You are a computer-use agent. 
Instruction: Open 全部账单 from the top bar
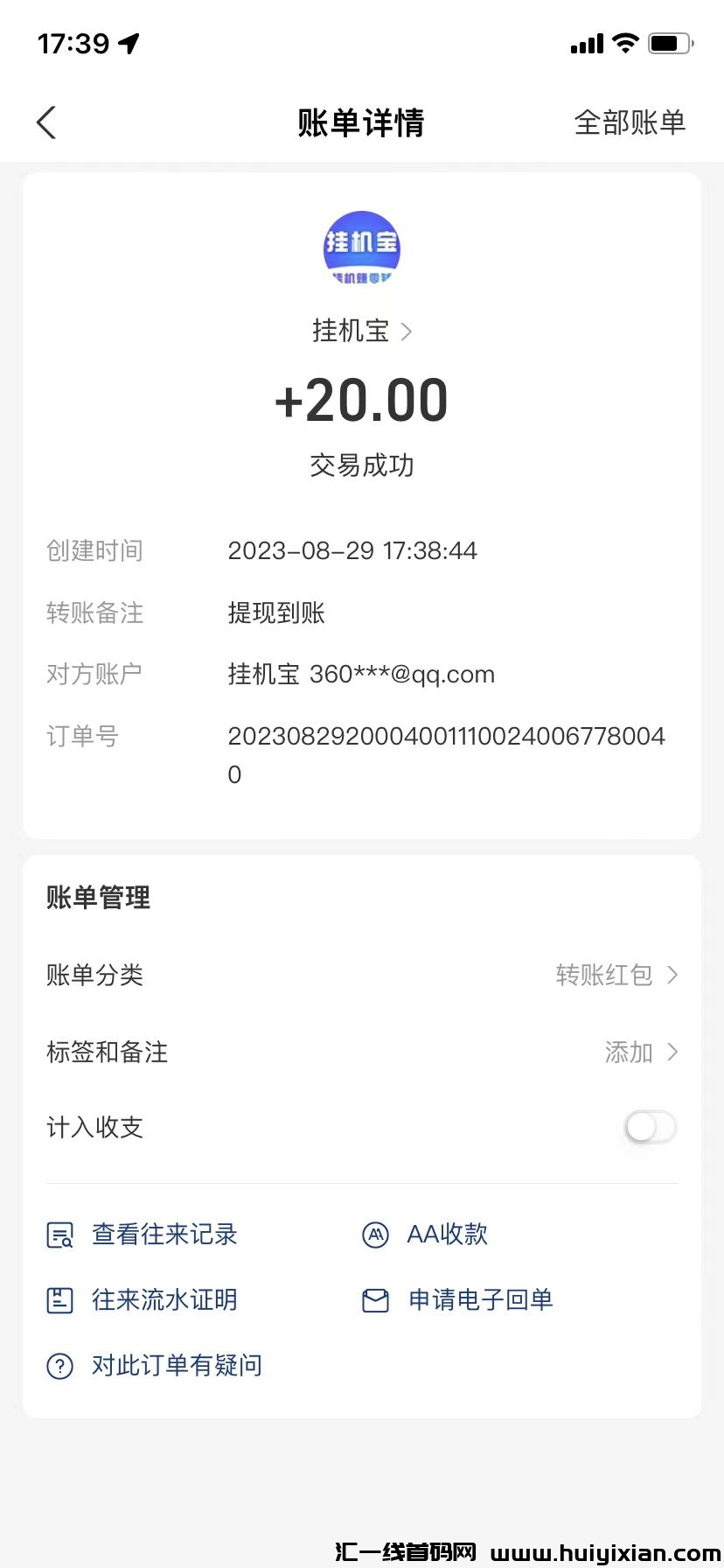tap(630, 123)
